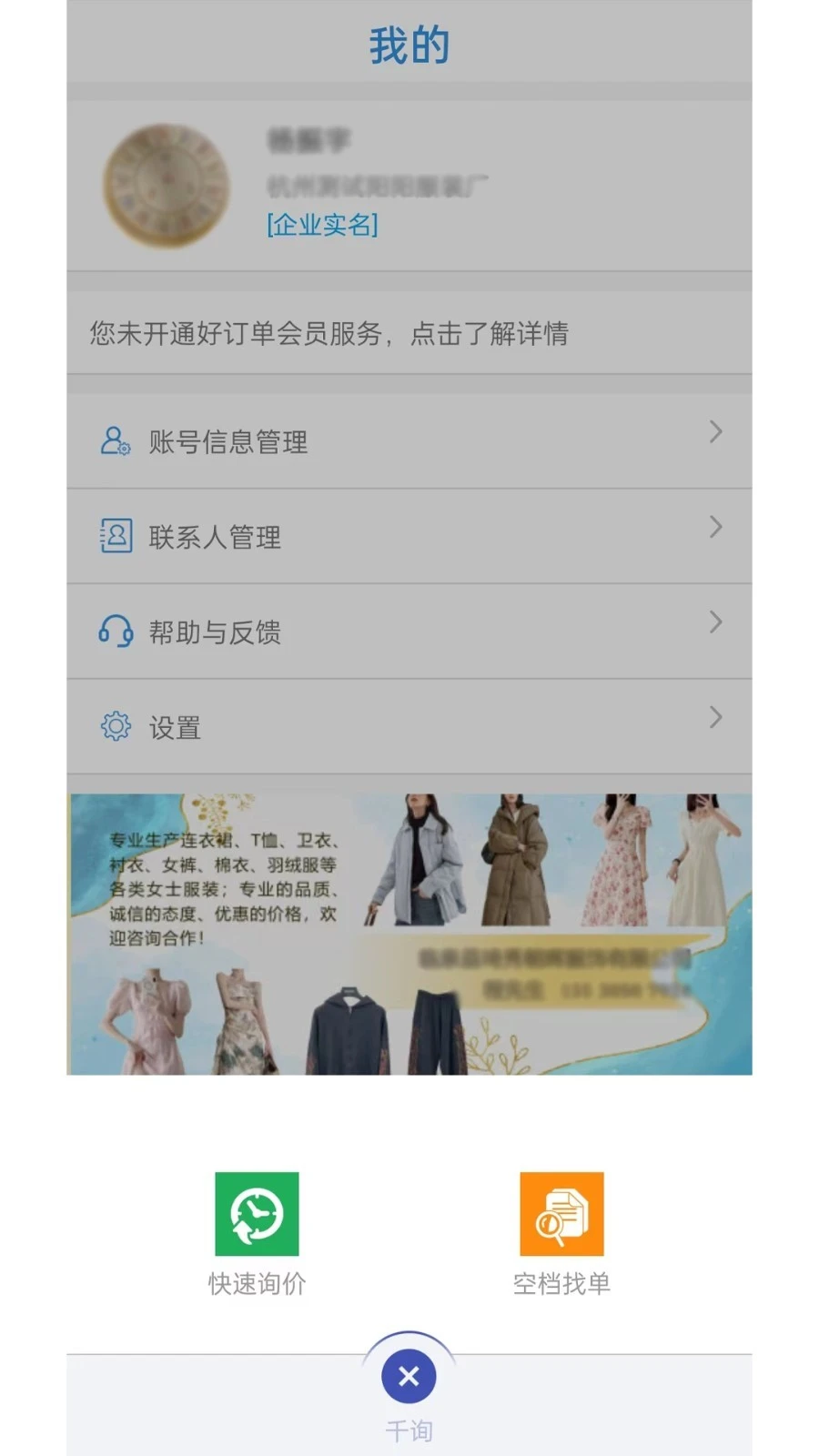Tap the green 快速询价 quick quote icon
This screenshot has width=819, height=1456.
[256, 1215]
